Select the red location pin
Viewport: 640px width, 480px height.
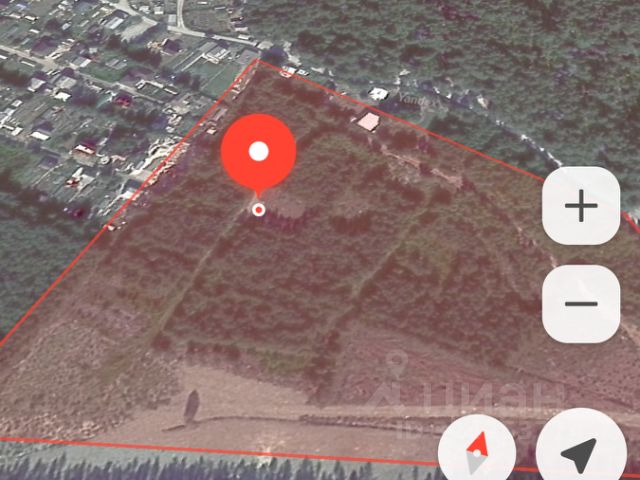pos(259,153)
